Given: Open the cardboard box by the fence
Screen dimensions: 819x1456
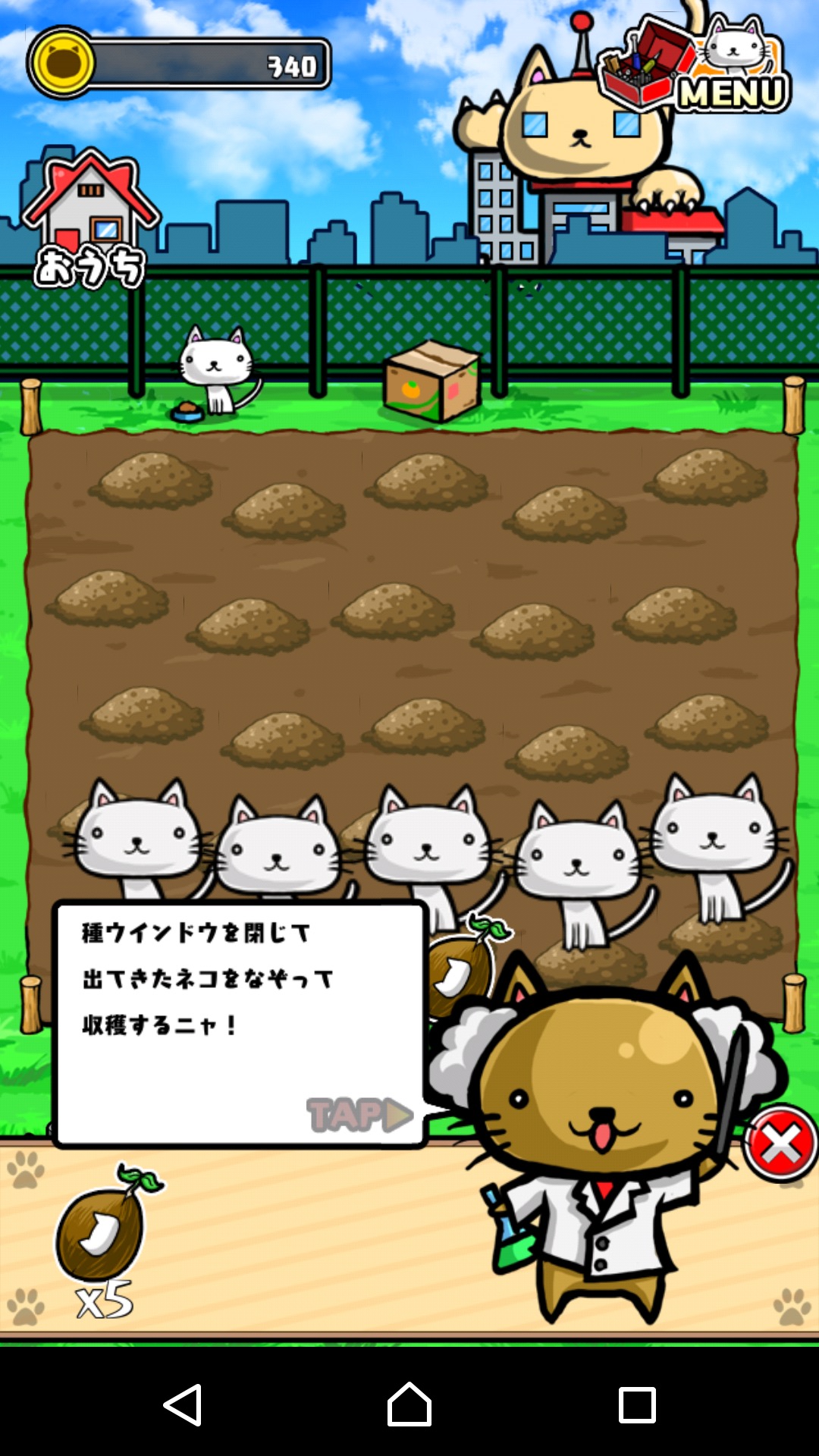Looking at the screenshot, I should 432,381.
